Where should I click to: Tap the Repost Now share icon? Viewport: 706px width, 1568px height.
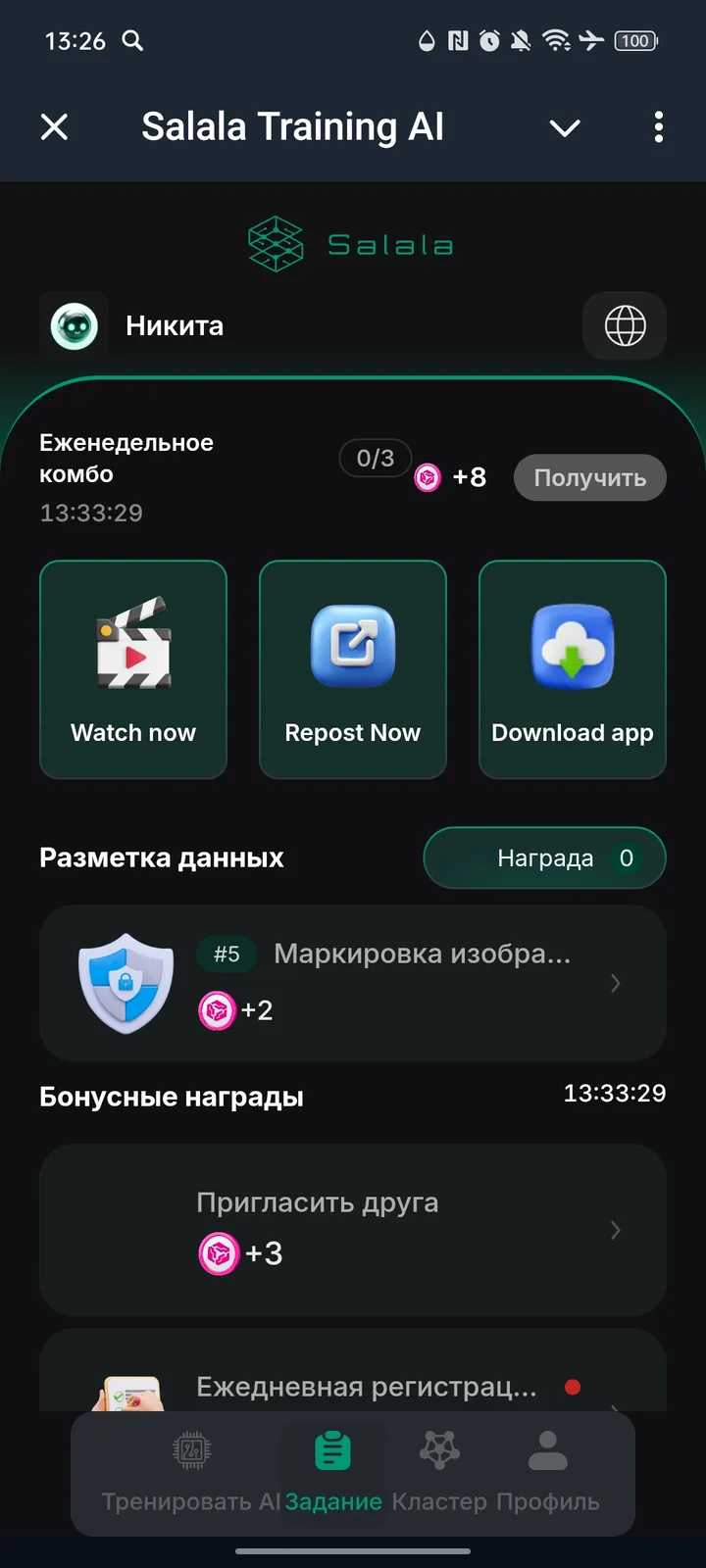[x=352, y=645]
